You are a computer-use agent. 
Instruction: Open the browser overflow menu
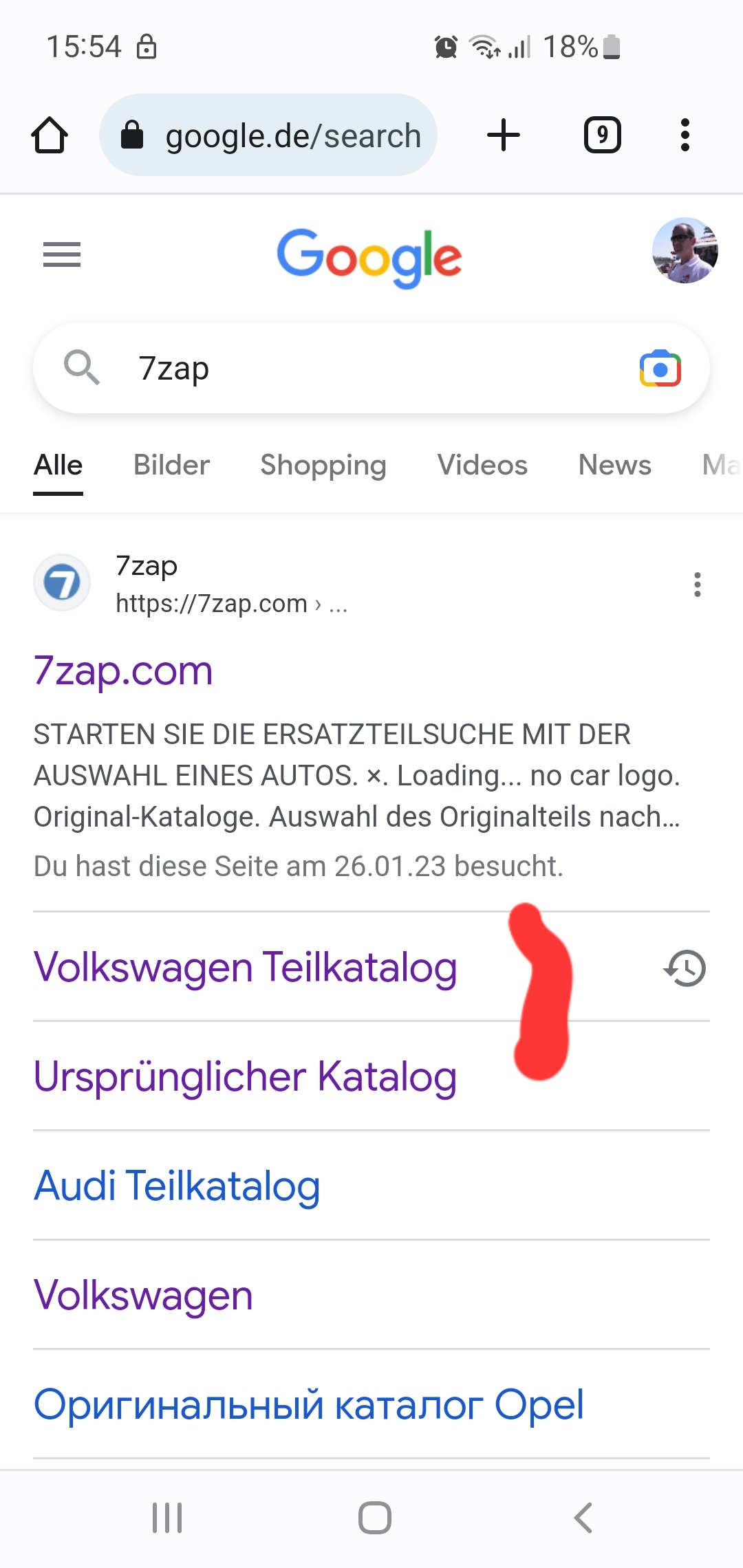(685, 135)
